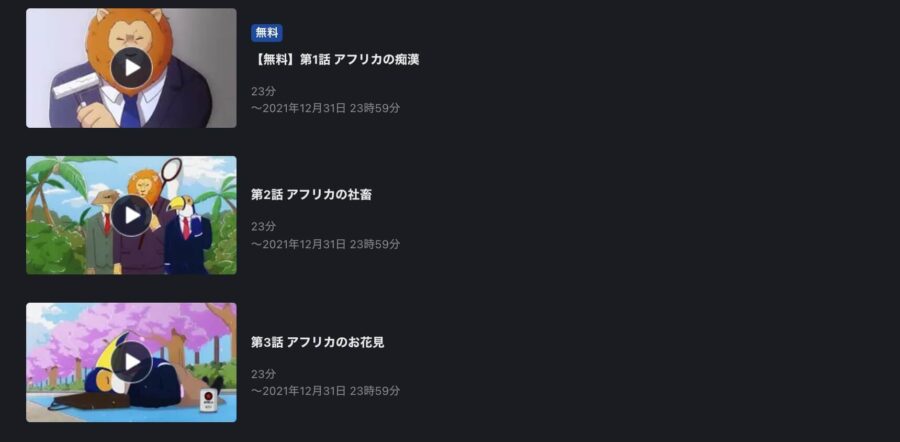Open the 第2話 アフリカの社畜 episode title
Screen dimensions: 900x442
[x=311, y=195]
